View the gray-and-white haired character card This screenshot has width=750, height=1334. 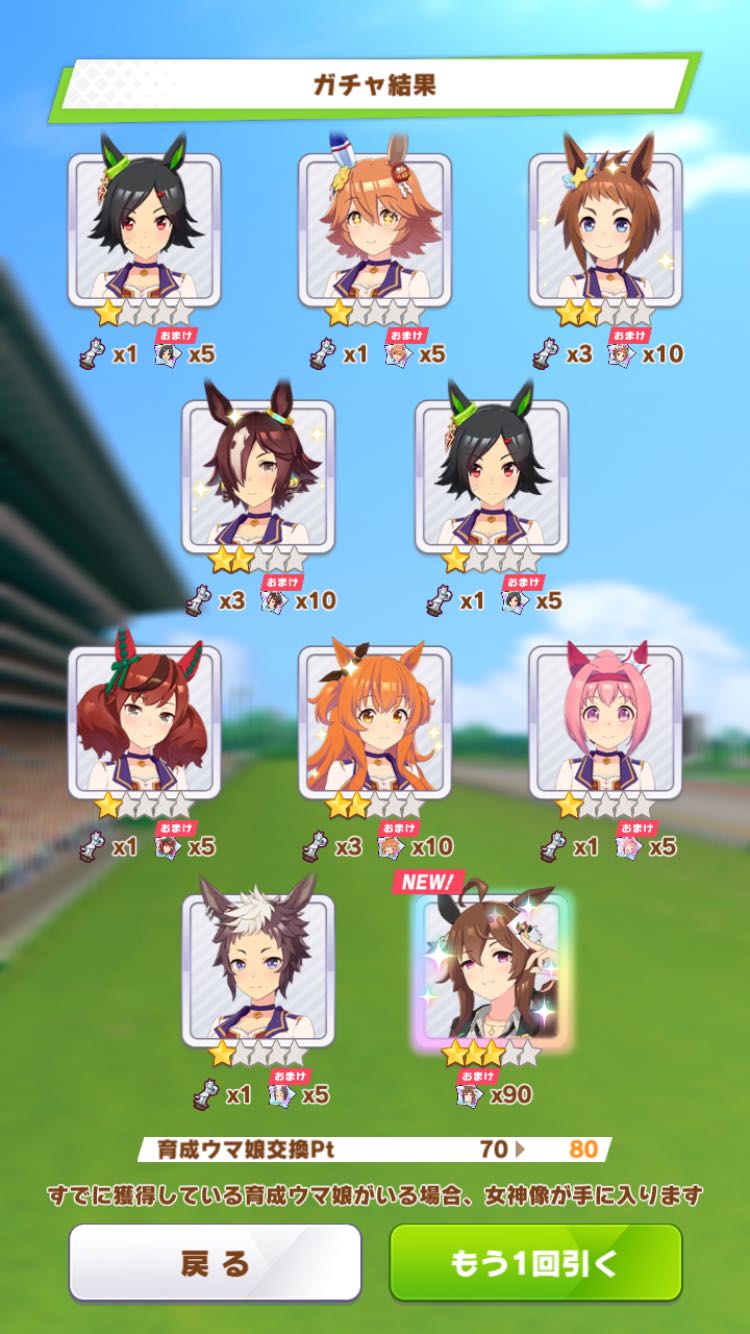(x=258, y=968)
